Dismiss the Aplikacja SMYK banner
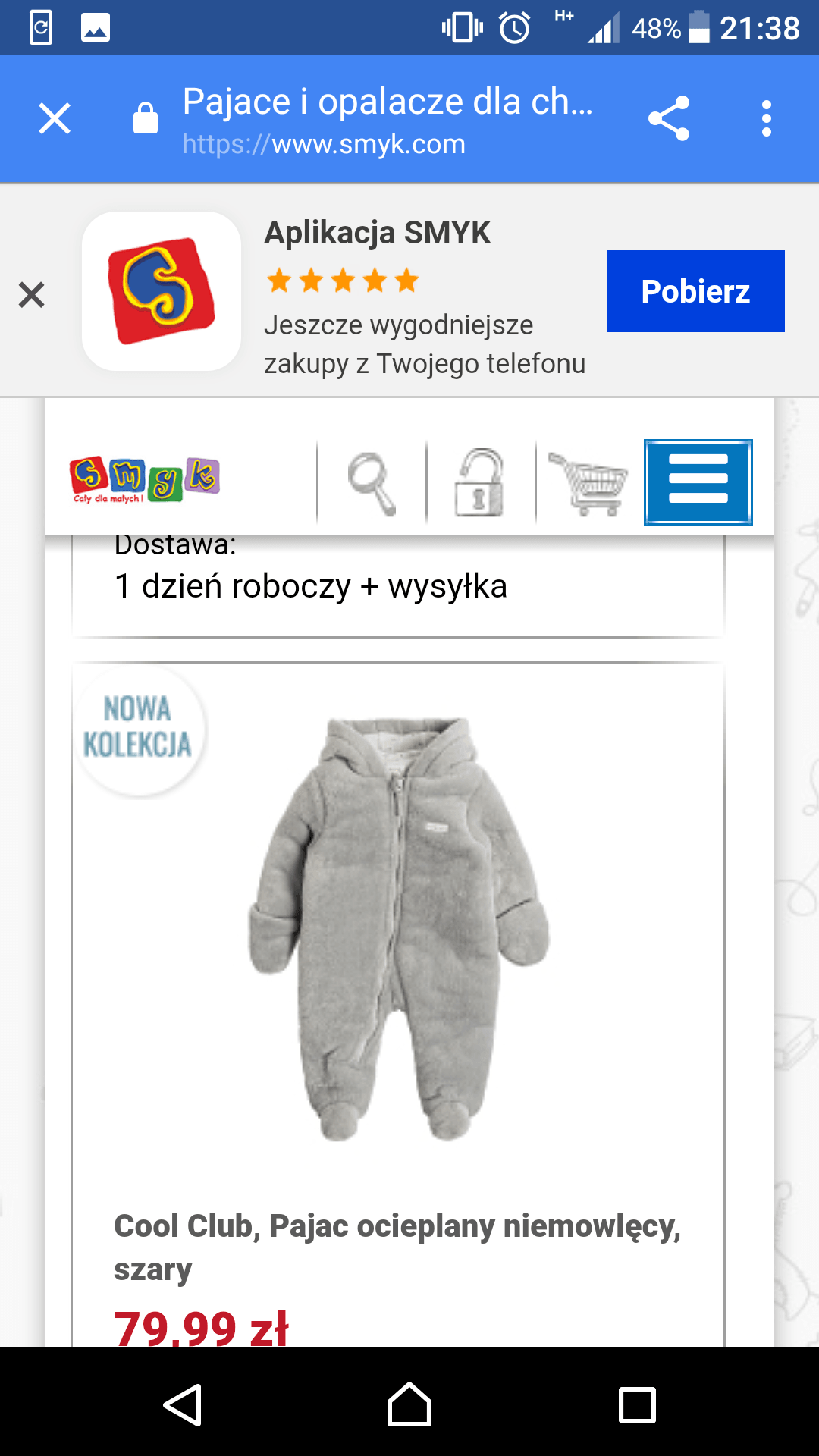Screen dimensions: 819x1456 click(x=32, y=294)
